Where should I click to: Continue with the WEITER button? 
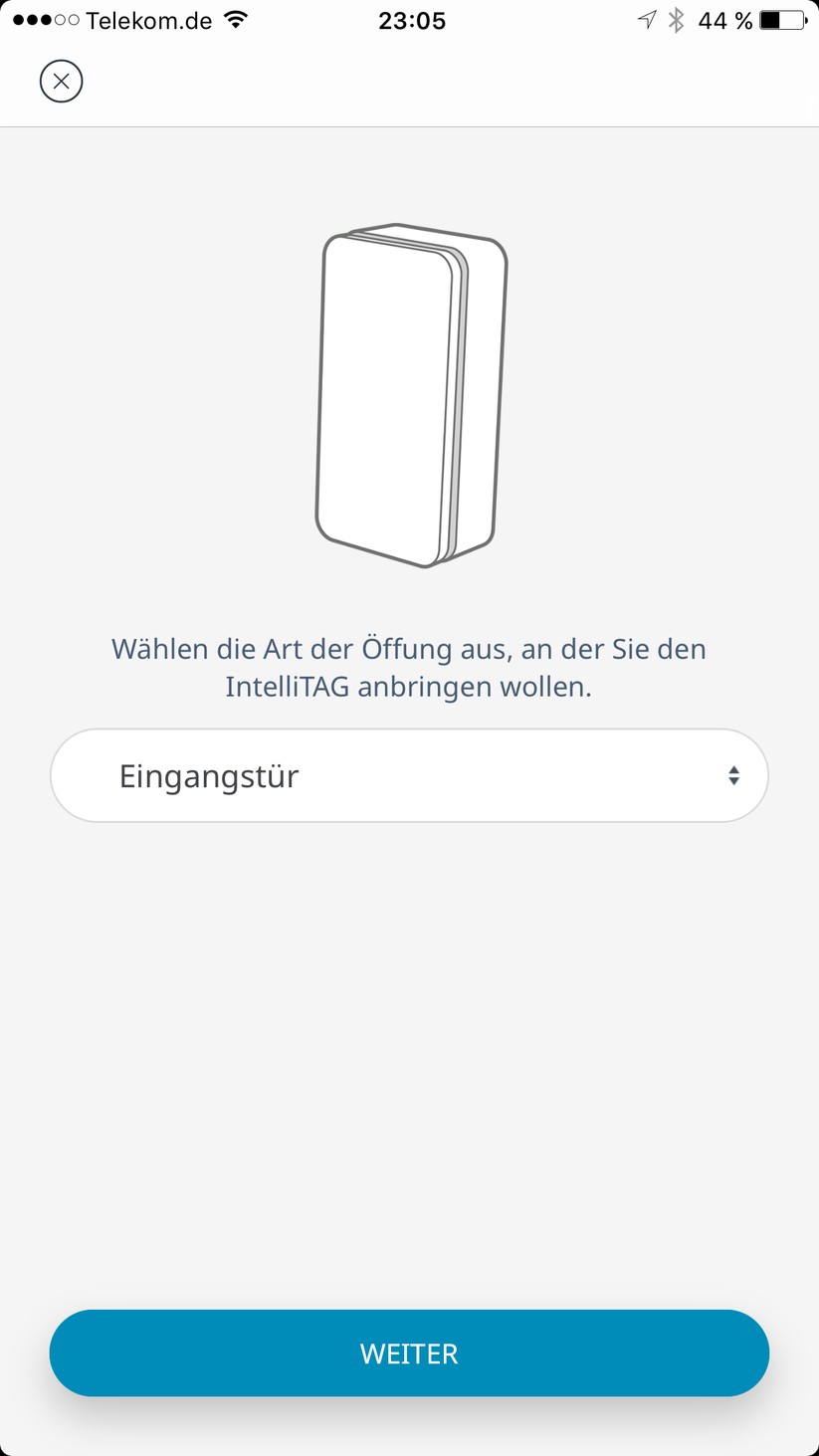point(409,1352)
